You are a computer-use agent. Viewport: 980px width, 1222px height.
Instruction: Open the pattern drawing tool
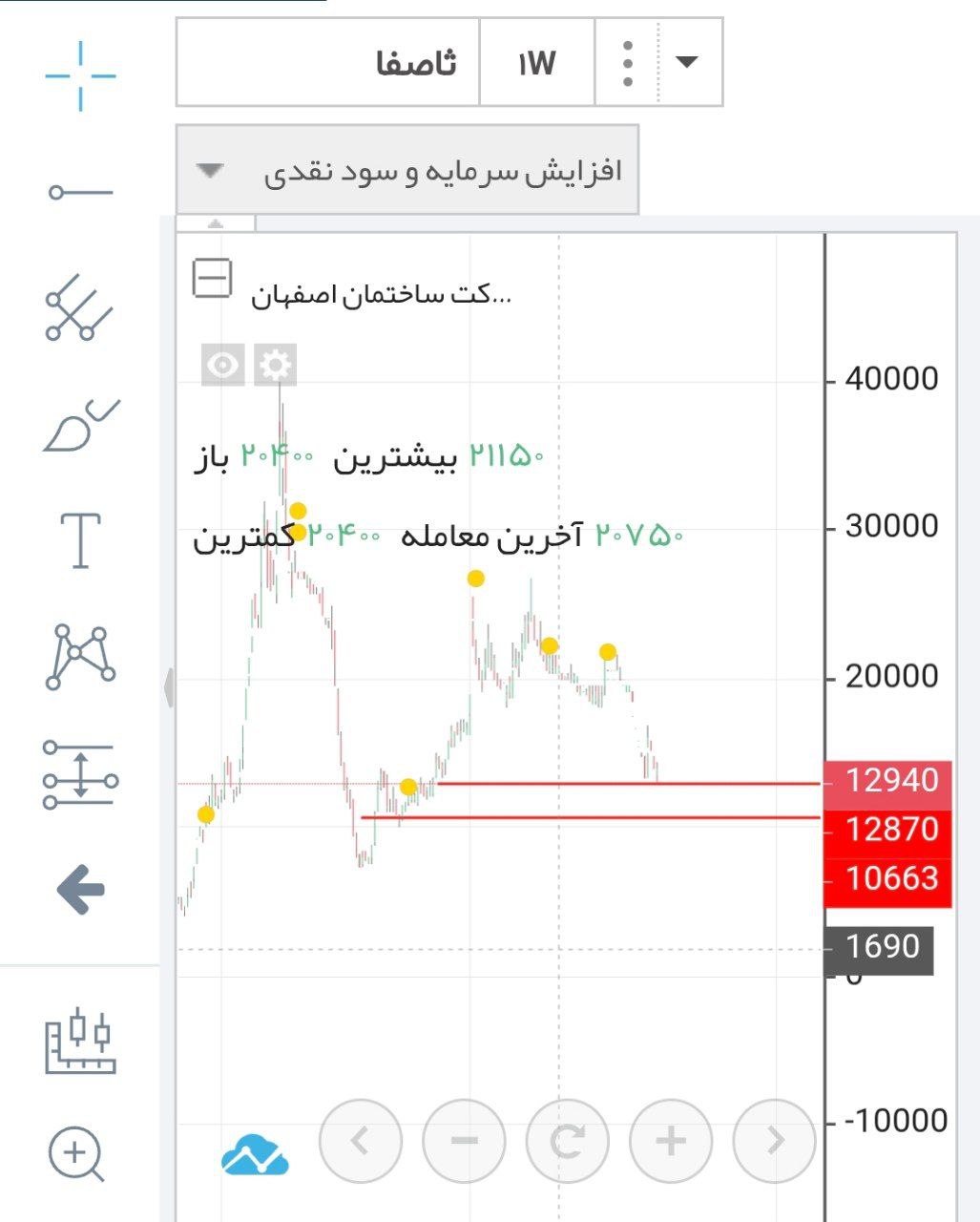point(80,657)
